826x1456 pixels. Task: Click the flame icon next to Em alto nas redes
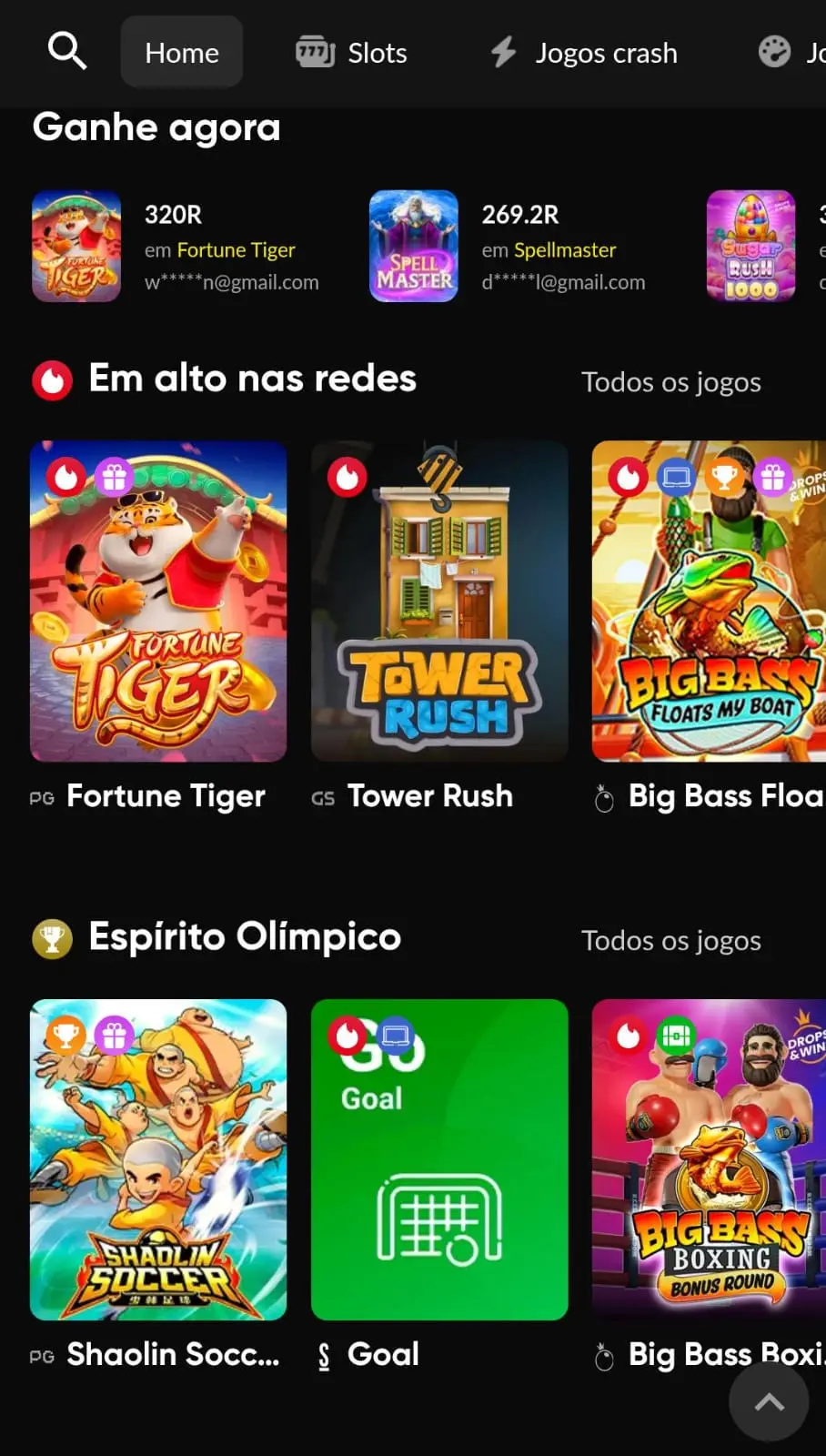(52, 379)
